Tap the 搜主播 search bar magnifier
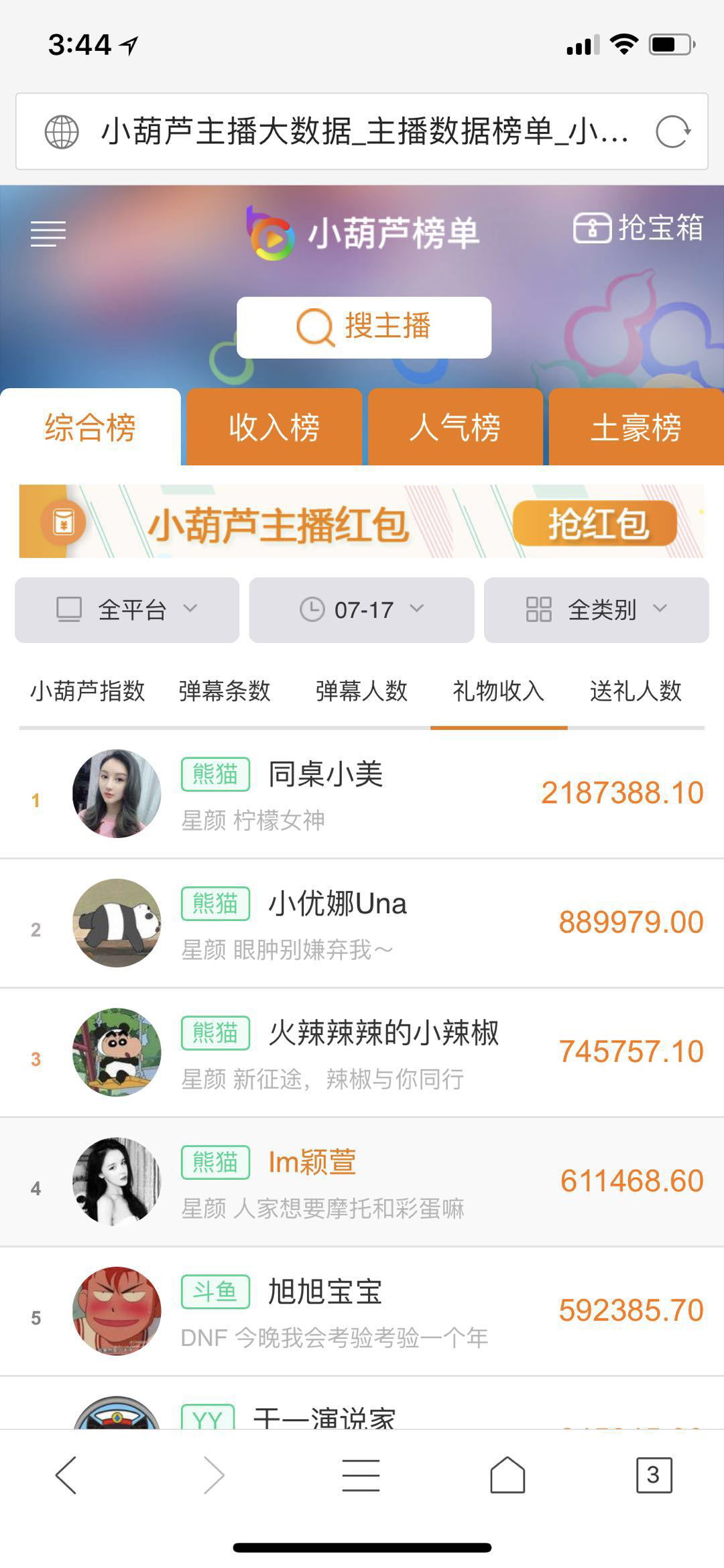 tap(314, 326)
